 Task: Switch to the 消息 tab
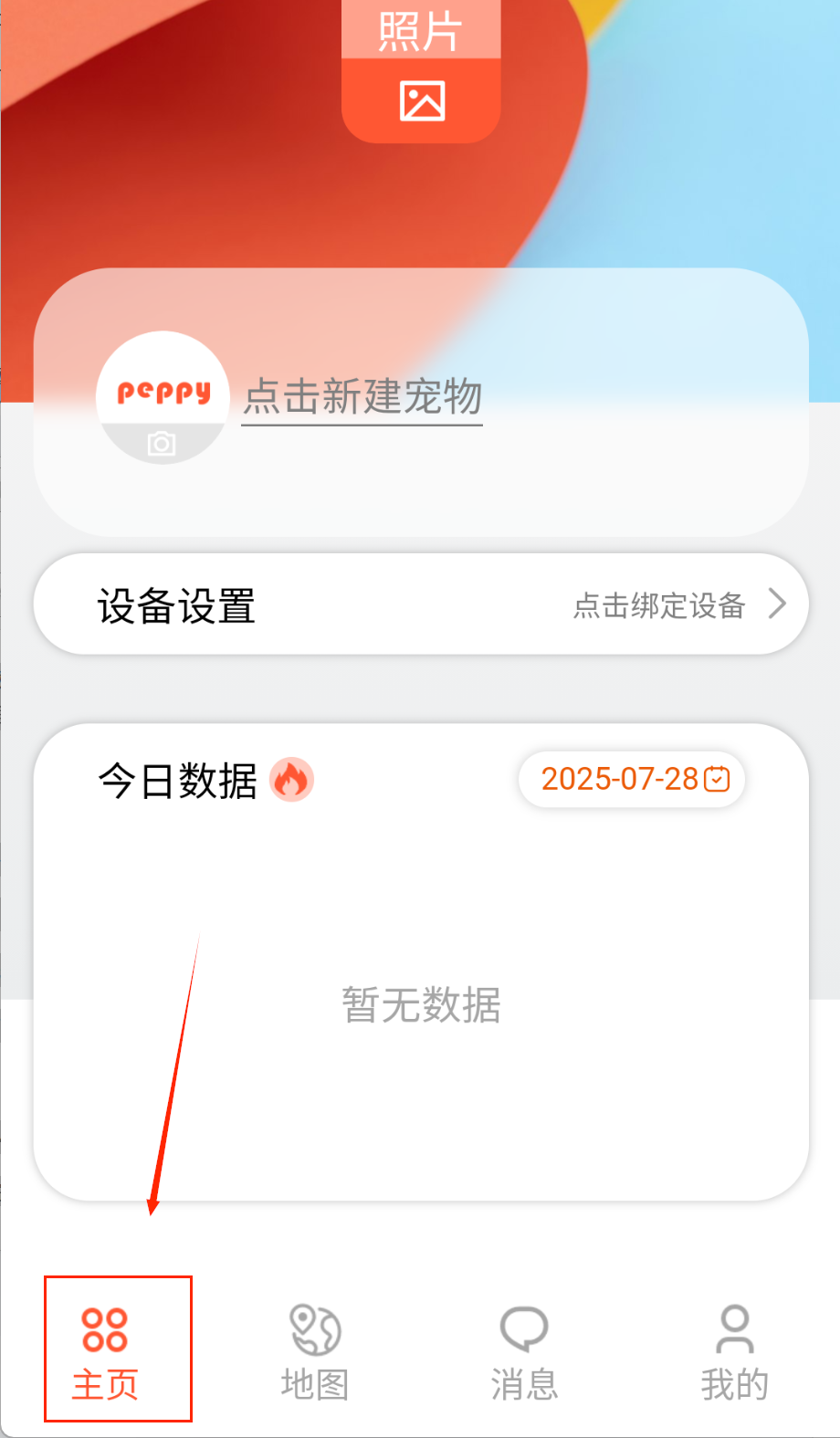click(x=524, y=1349)
